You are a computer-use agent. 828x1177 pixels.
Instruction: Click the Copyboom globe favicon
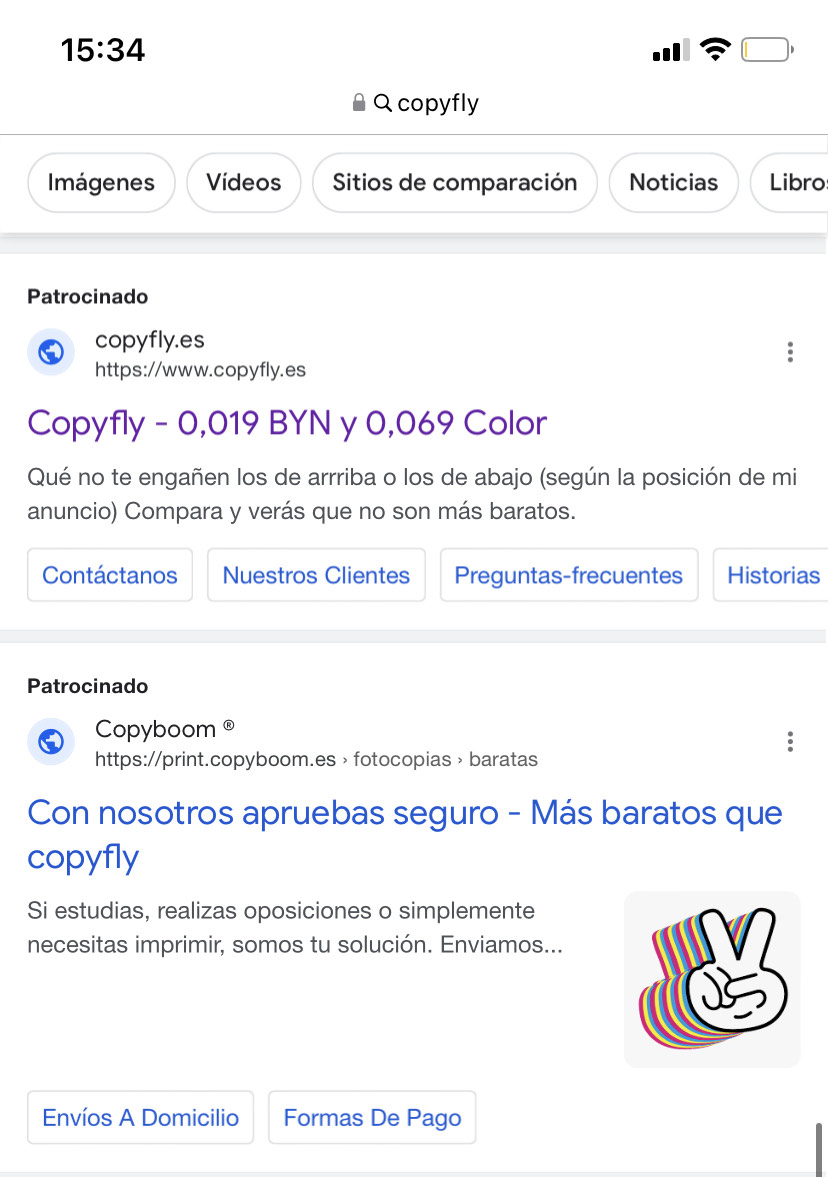(x=51, y=742)
